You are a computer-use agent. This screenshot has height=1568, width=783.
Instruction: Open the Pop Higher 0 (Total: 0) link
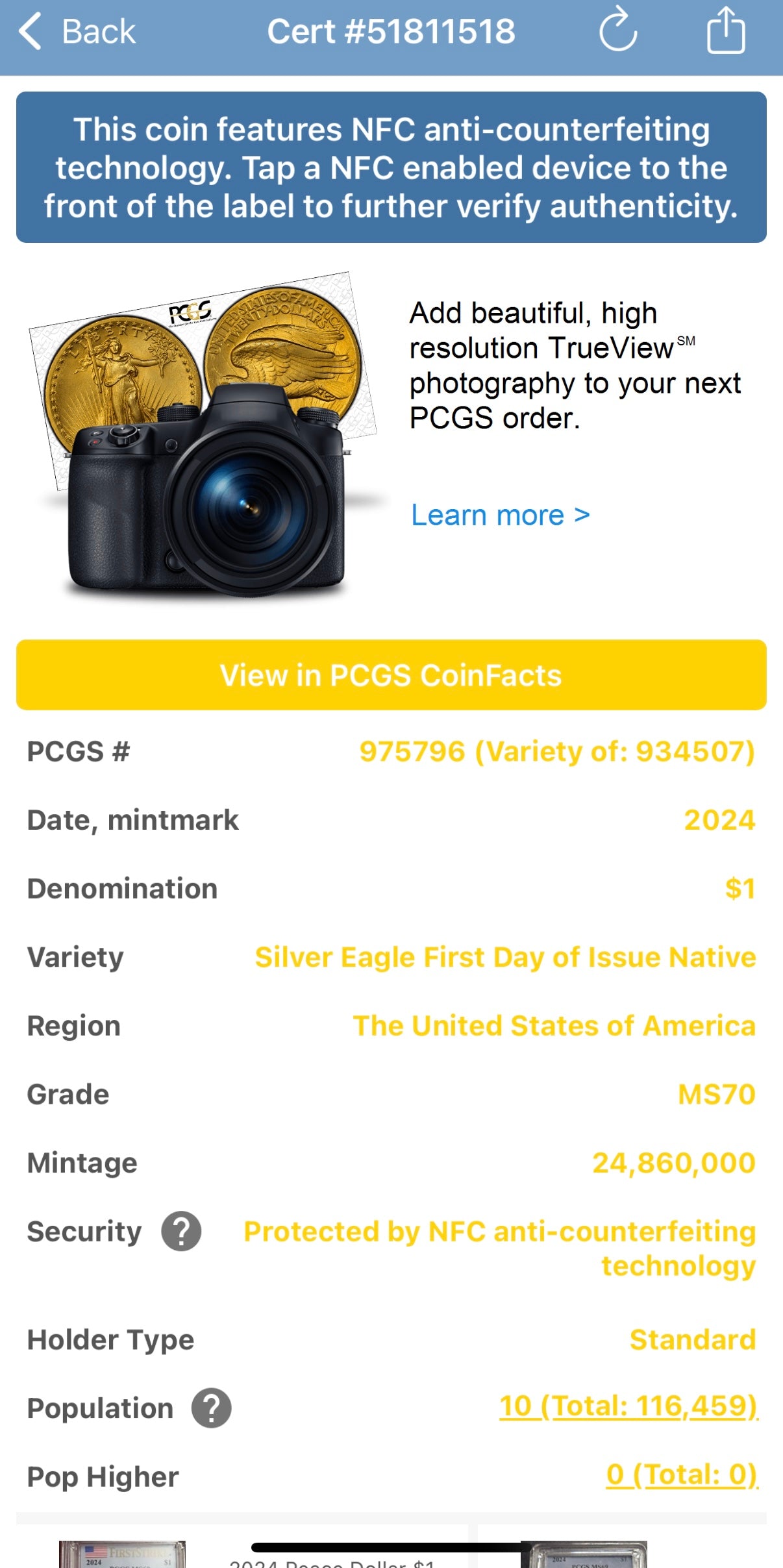[681, 1475]
